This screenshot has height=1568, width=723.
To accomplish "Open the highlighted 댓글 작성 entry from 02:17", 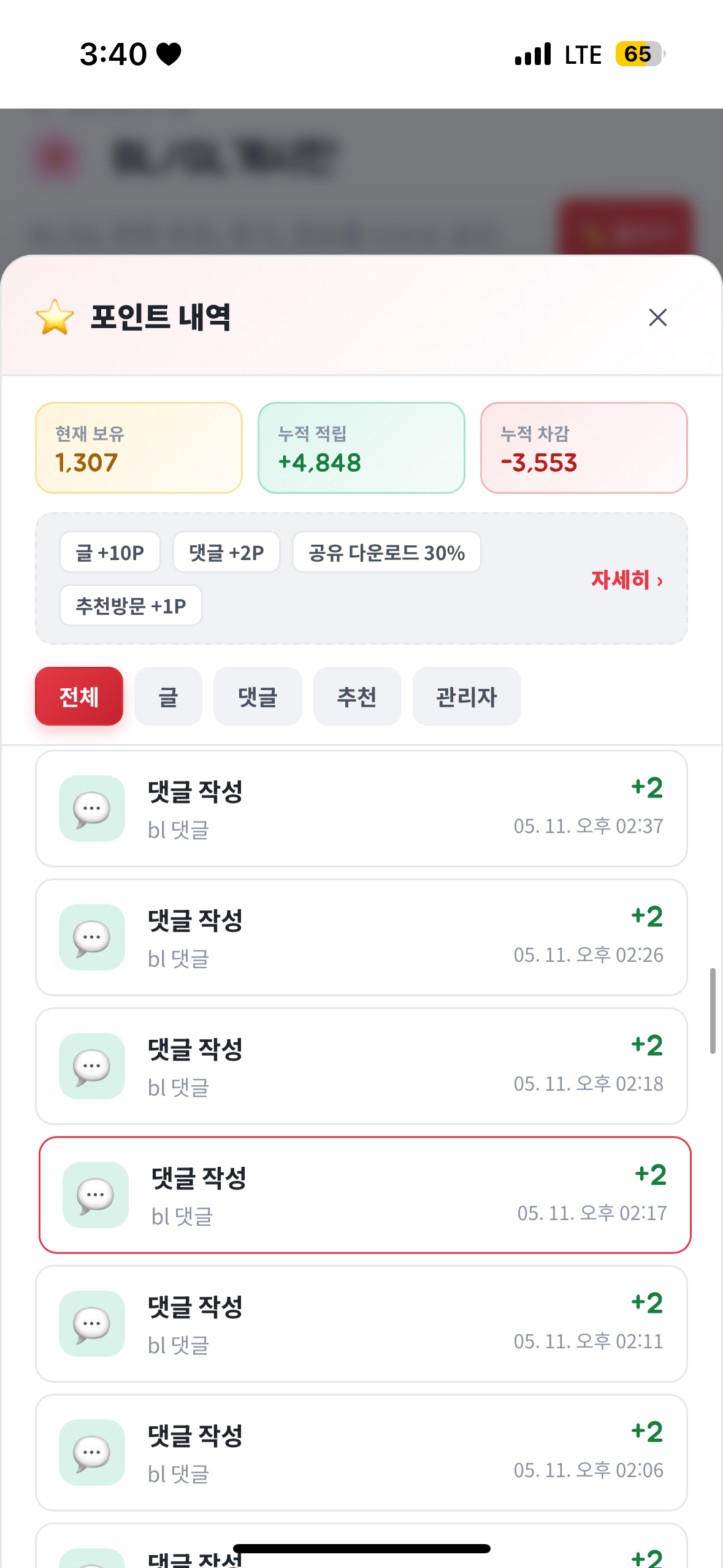I will pyautogui.click(x=365, y=1195).
